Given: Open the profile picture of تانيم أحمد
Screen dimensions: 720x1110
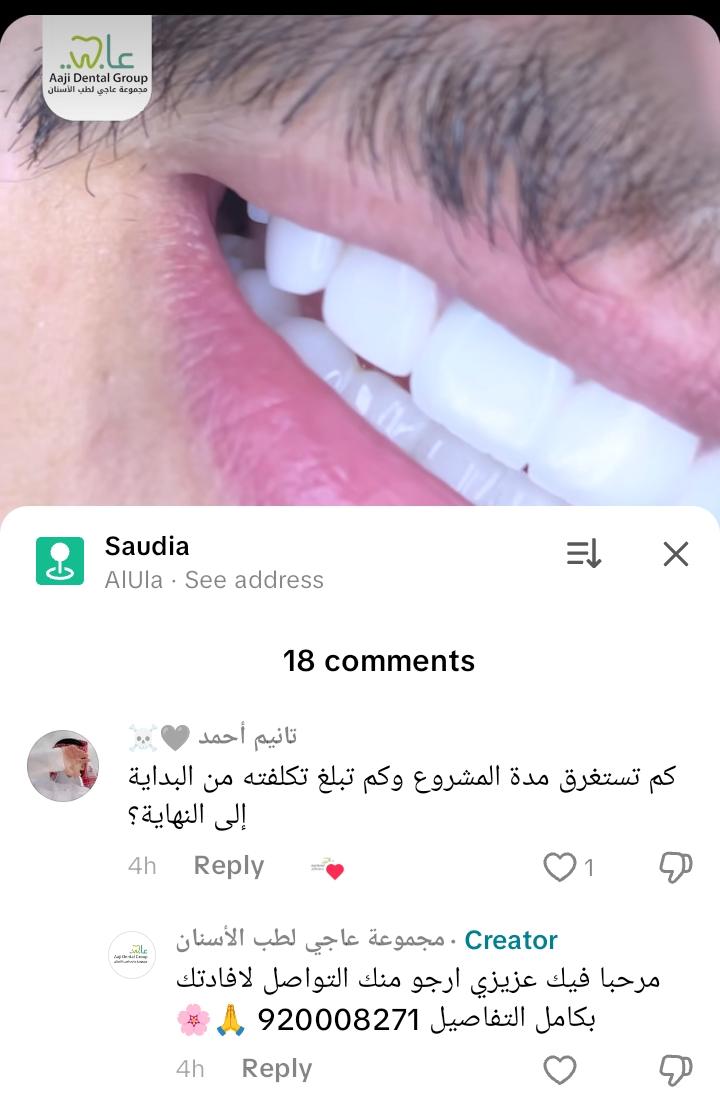Looking at the screenshot, I should (x=62, y=766).
